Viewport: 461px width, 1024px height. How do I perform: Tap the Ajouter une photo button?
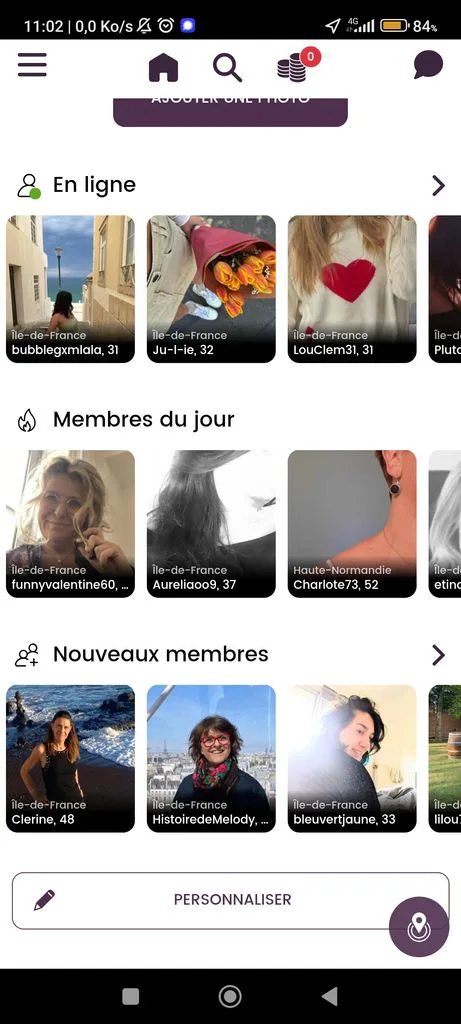click(x=230, y=111)
